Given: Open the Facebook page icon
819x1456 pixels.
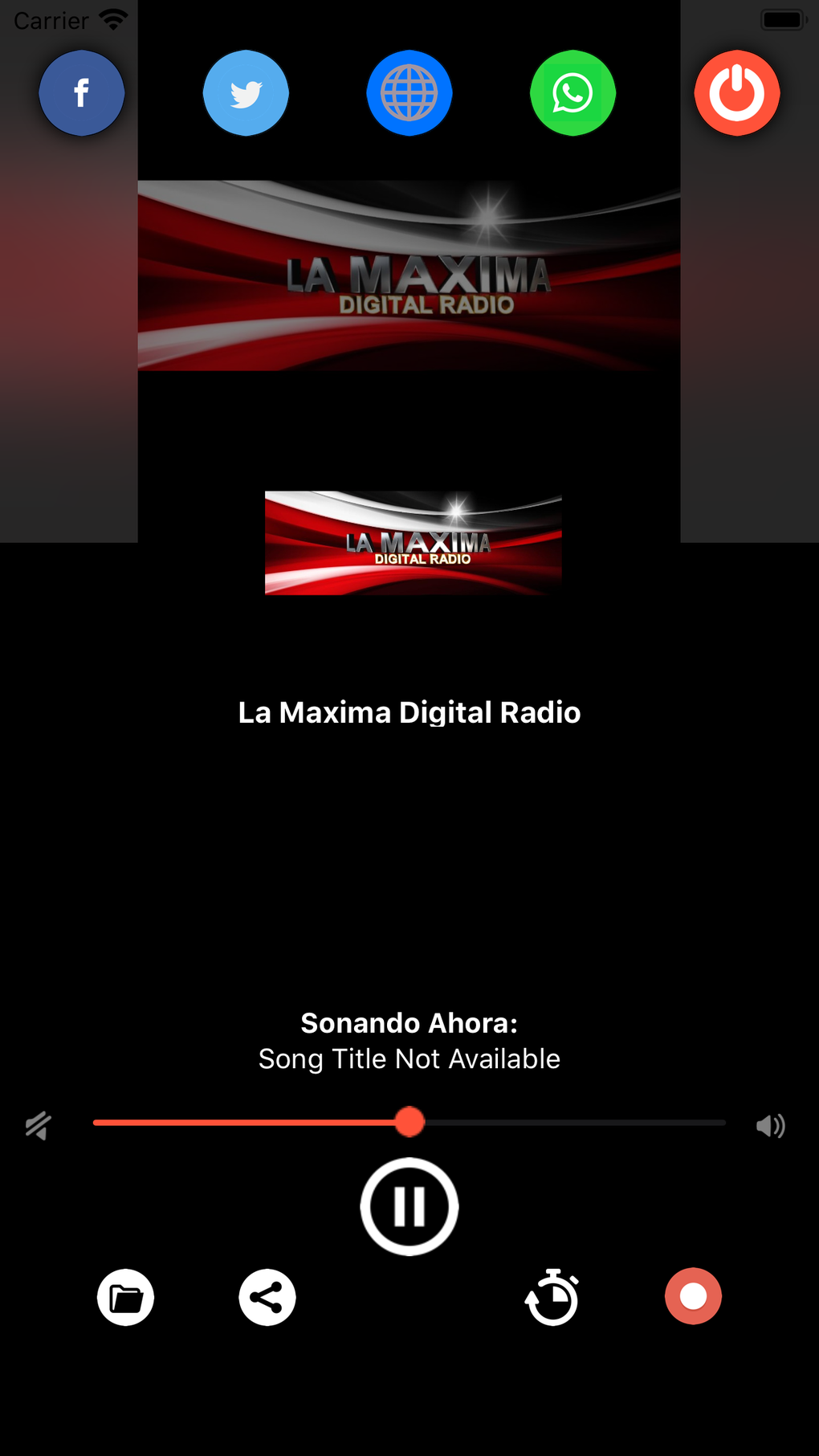Looking at the screenshot, I should tap(81, 92).
